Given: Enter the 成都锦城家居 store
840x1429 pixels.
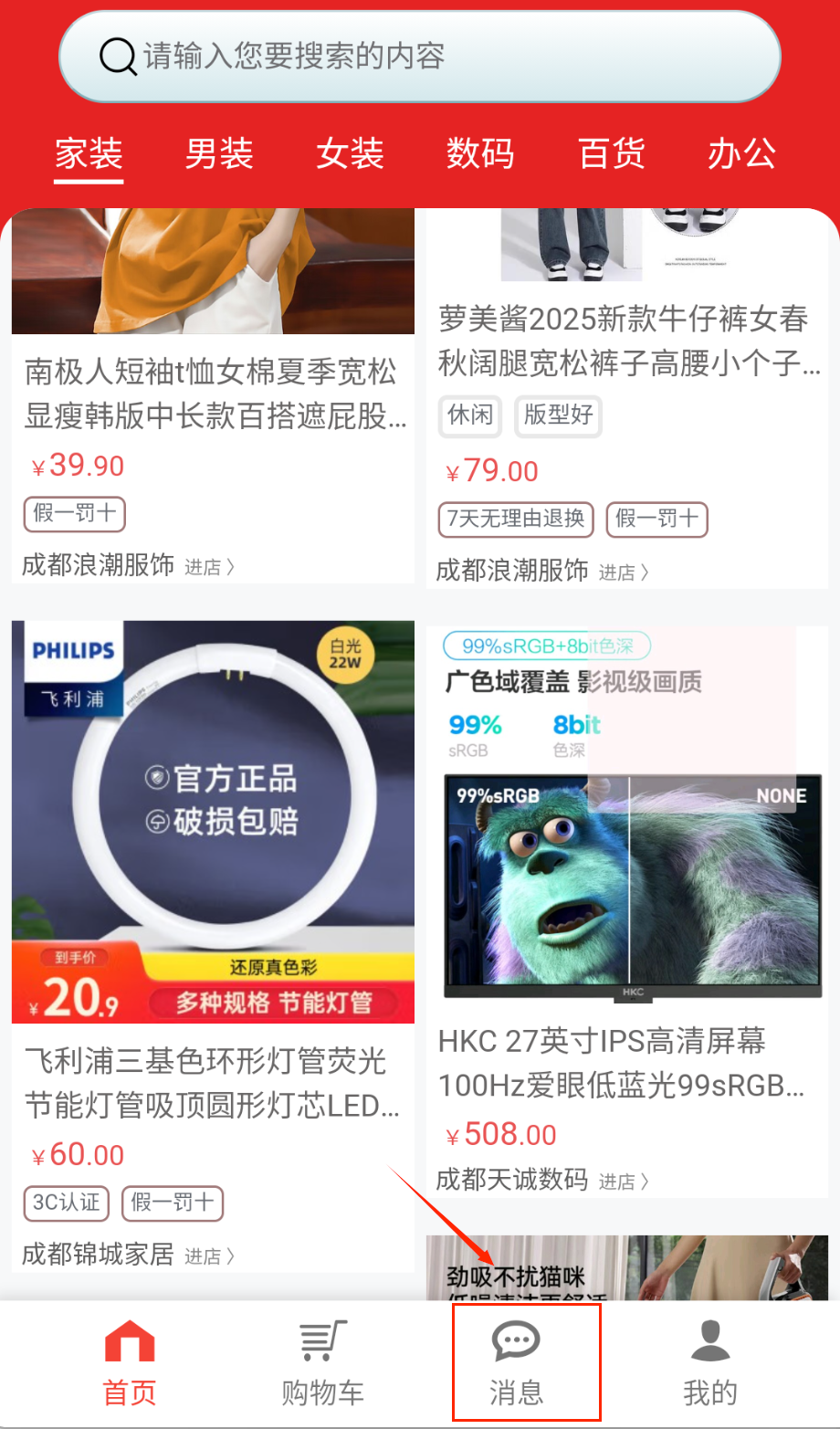Looking at the screenshot, I should tap(128, 1256).
